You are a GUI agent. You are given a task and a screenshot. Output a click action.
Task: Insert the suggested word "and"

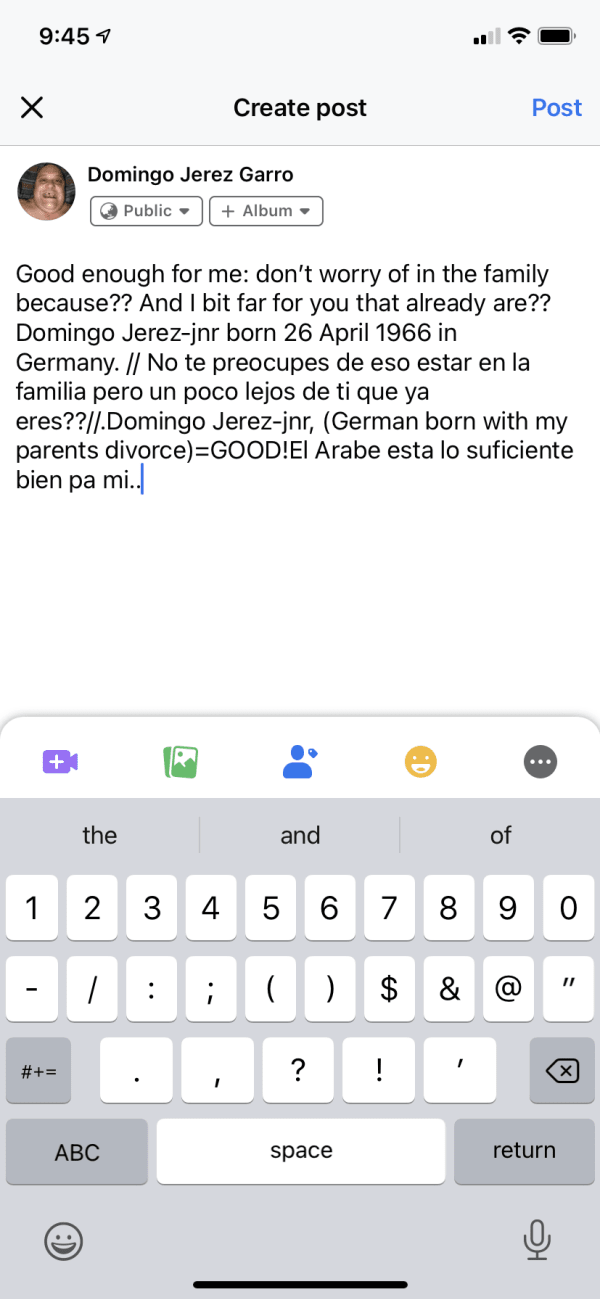pos(300,835)
